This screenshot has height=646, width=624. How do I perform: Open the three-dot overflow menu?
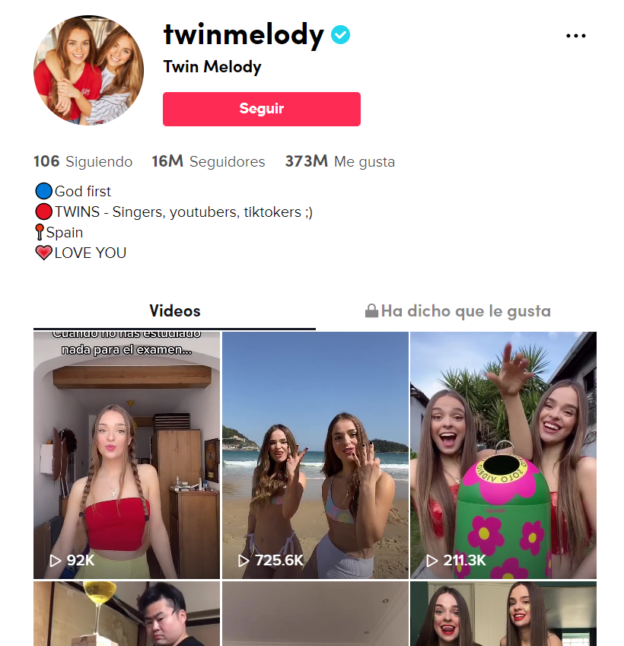tap(575, 36)
